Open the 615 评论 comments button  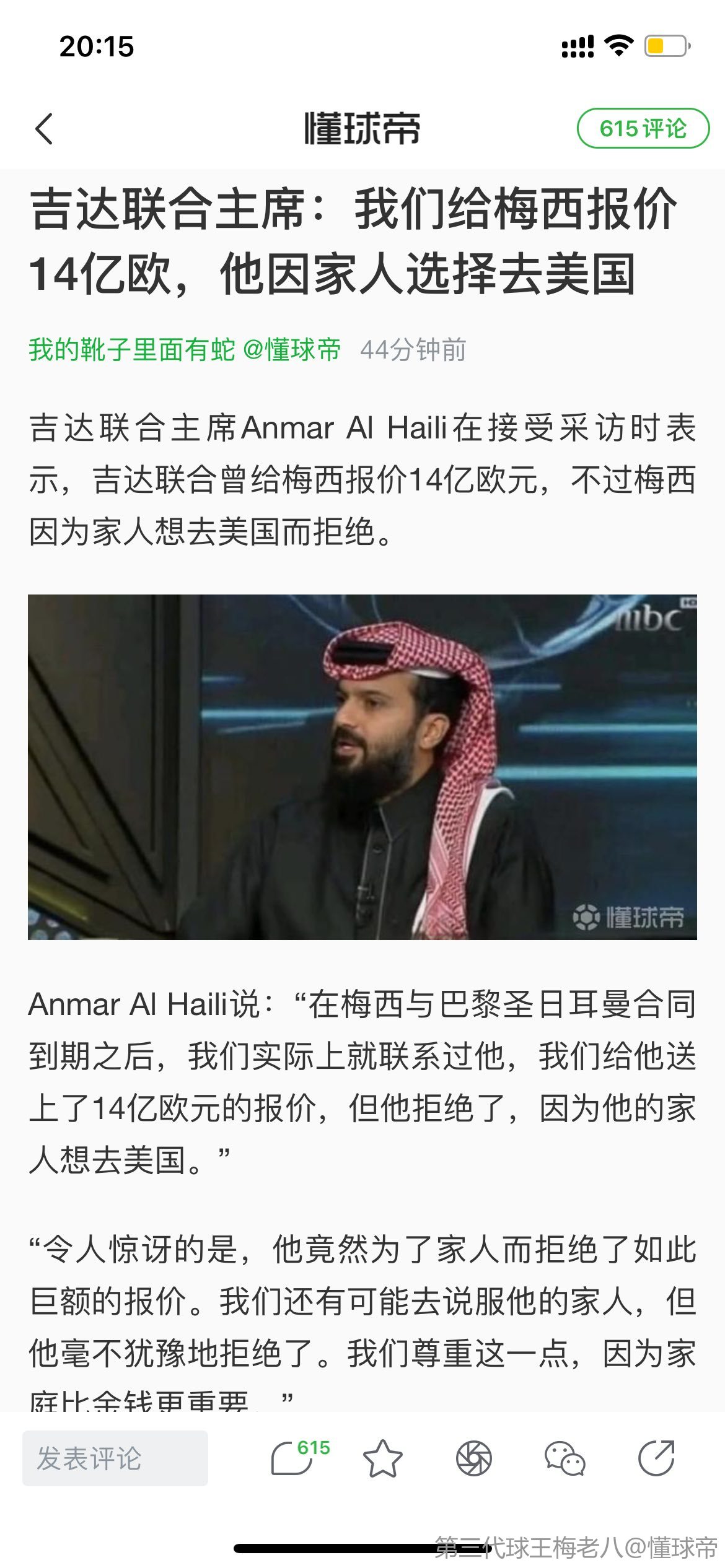(643, 128)
